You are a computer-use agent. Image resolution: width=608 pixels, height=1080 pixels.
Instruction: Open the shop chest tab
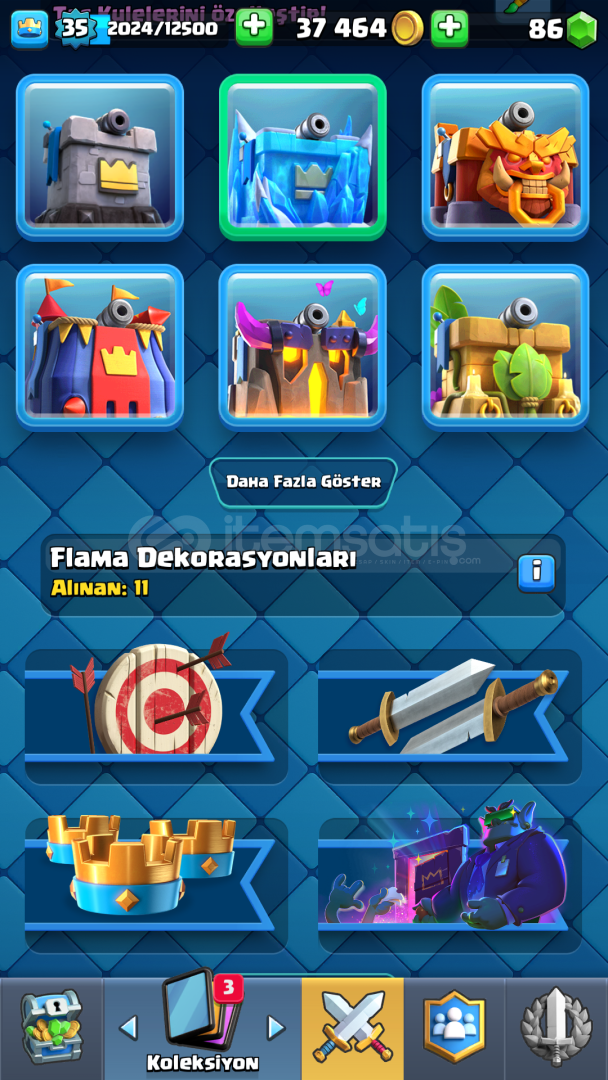(x=52, y=1028)
